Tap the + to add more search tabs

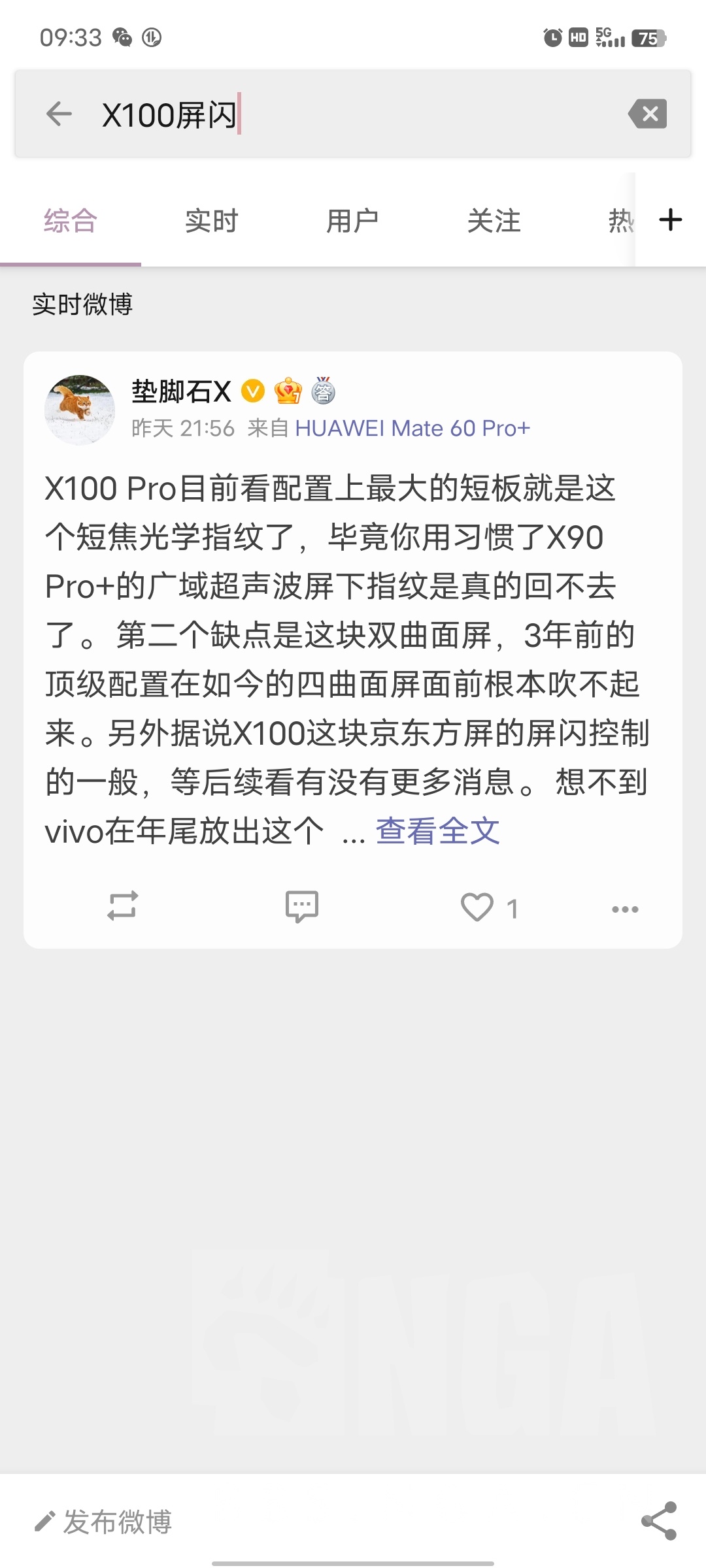(671, 220)
